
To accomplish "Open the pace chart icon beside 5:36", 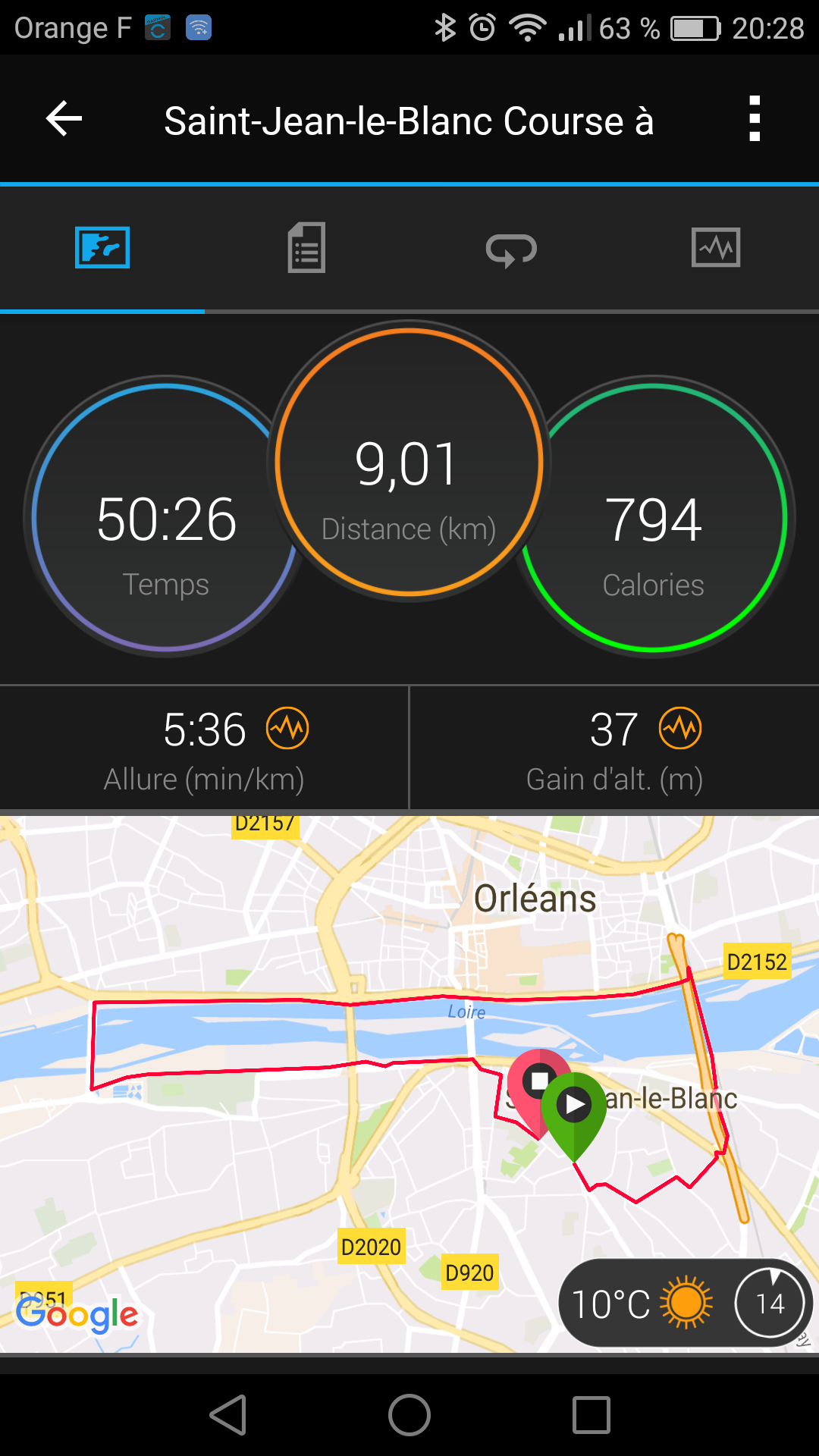I will point(287,729).
